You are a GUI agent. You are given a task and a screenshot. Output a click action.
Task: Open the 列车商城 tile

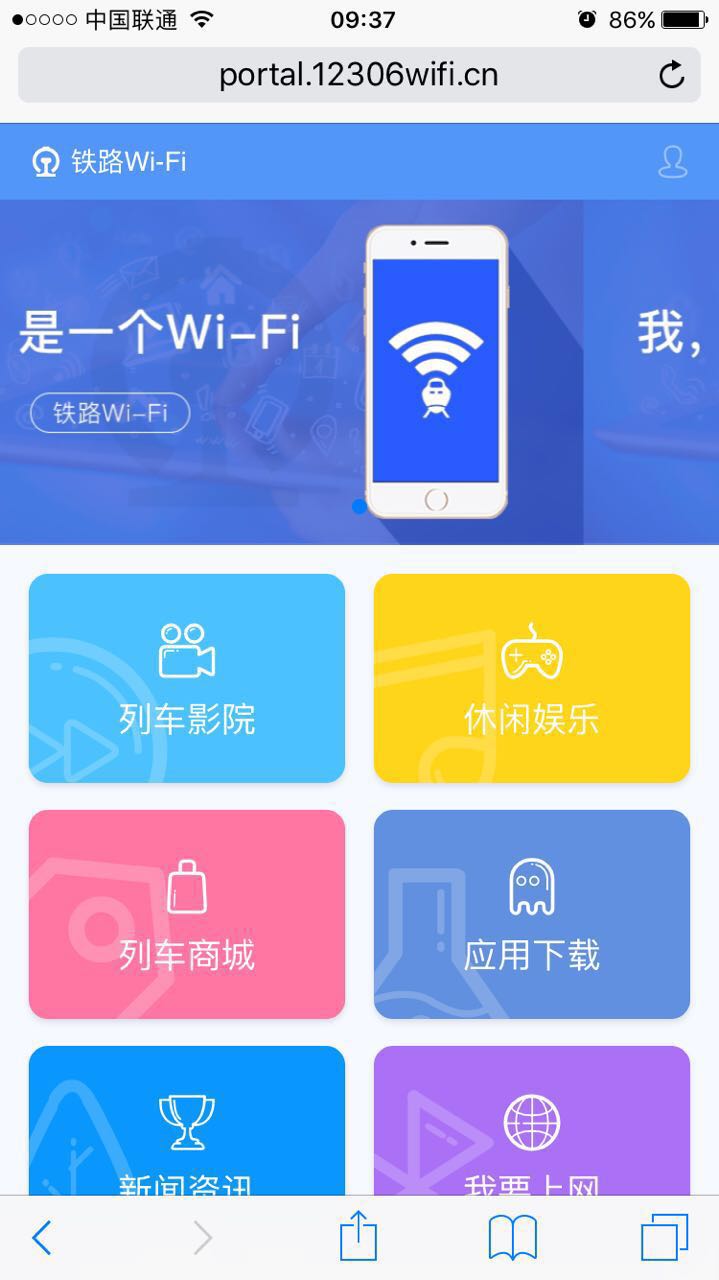click(x=187, y=914)
